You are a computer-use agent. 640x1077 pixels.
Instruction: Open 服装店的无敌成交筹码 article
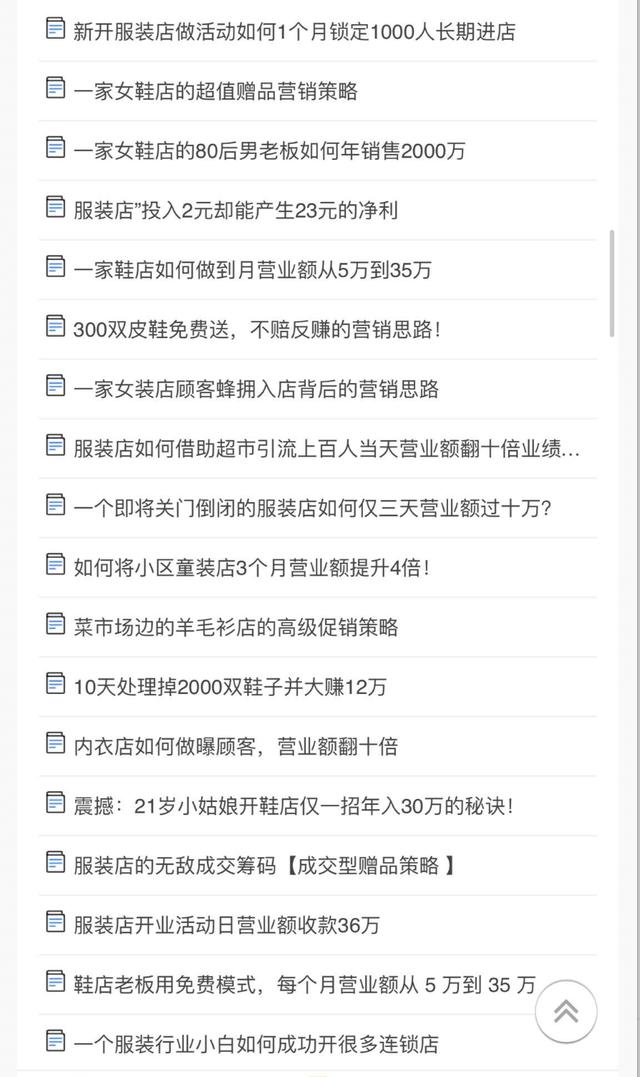[x=264, y=865]
